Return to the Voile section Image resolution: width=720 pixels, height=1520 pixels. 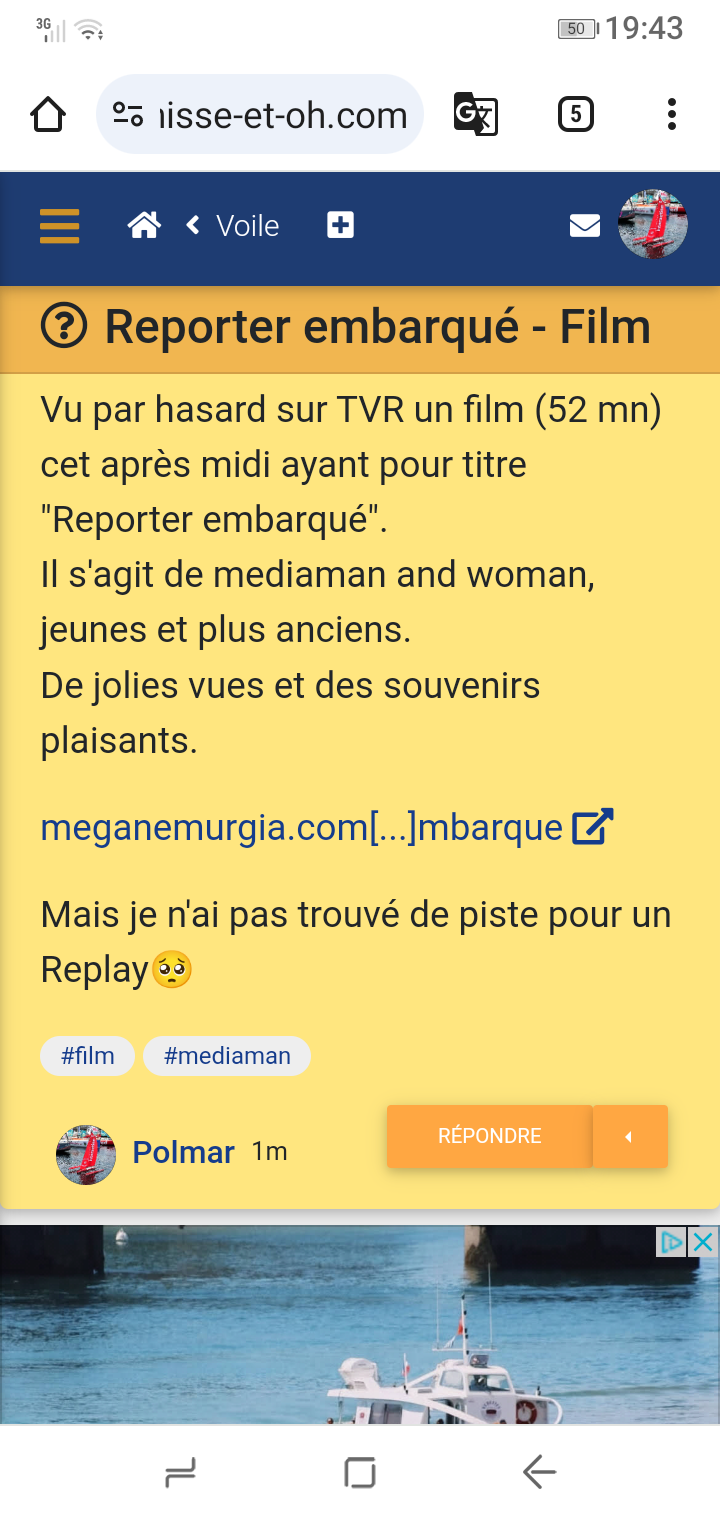pos(233,226)
